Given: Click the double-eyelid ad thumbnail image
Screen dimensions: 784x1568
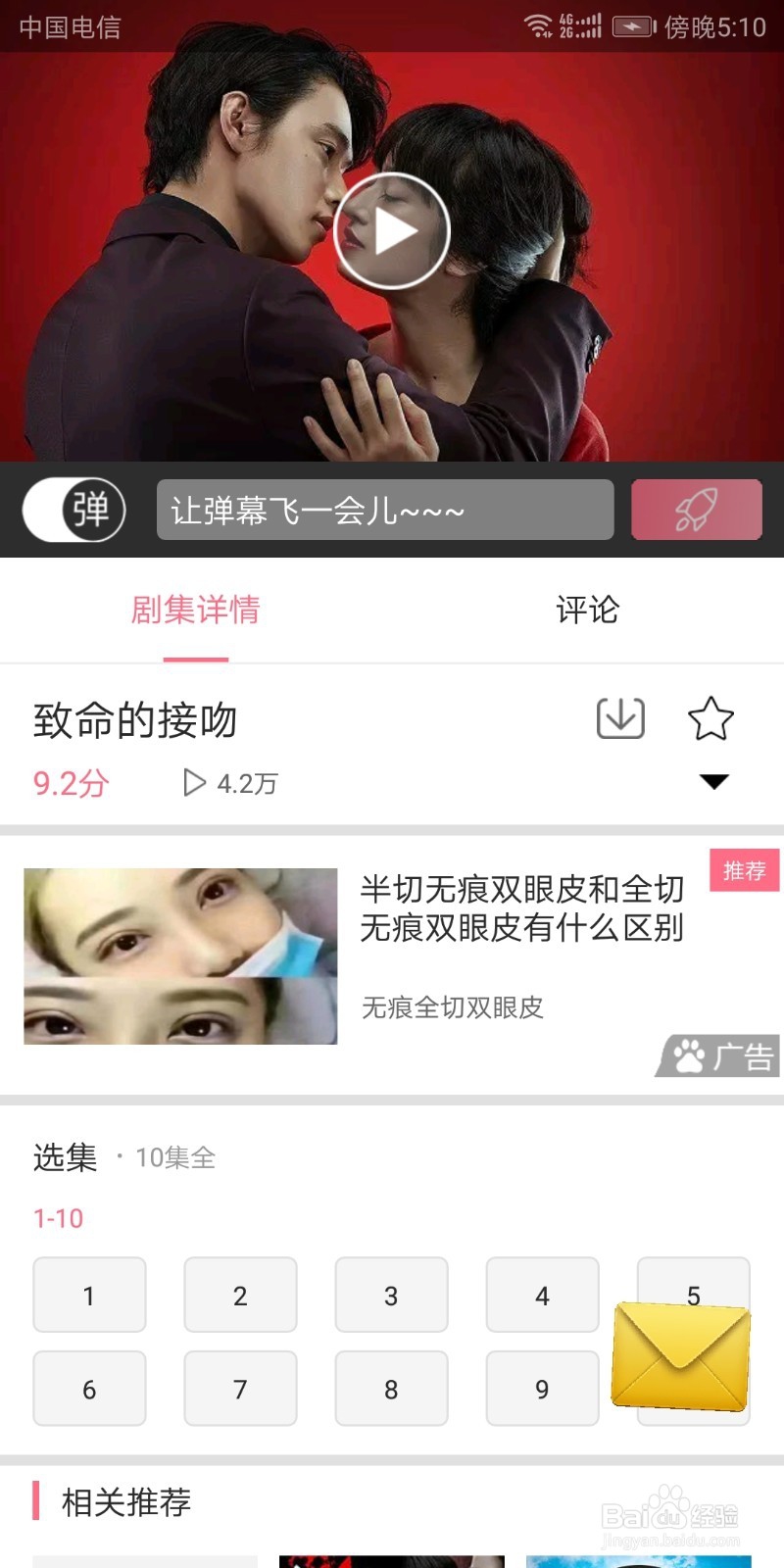Looking at the screenshot, I should point(179,955).
